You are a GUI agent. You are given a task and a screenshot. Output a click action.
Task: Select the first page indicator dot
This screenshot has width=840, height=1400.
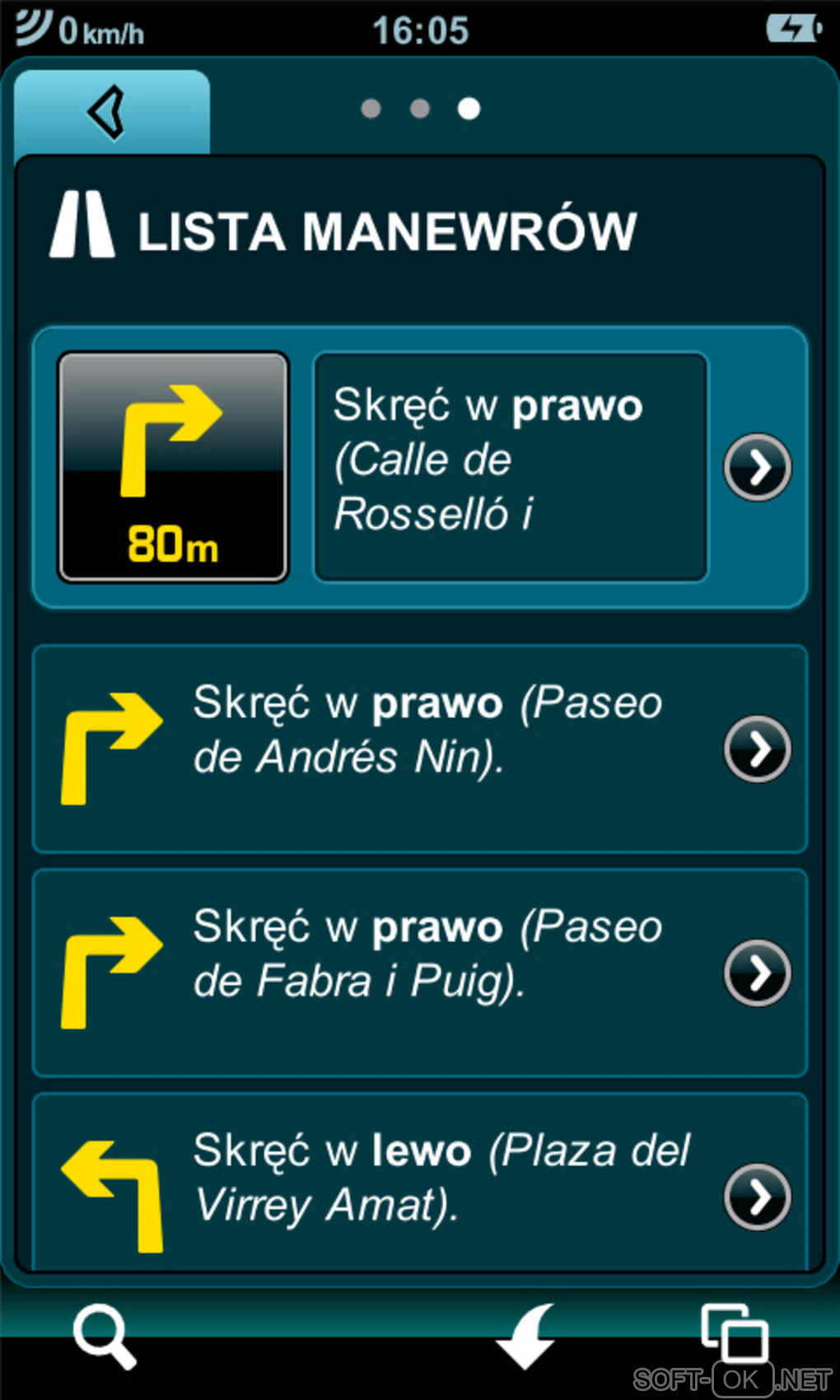click(371, 109)
